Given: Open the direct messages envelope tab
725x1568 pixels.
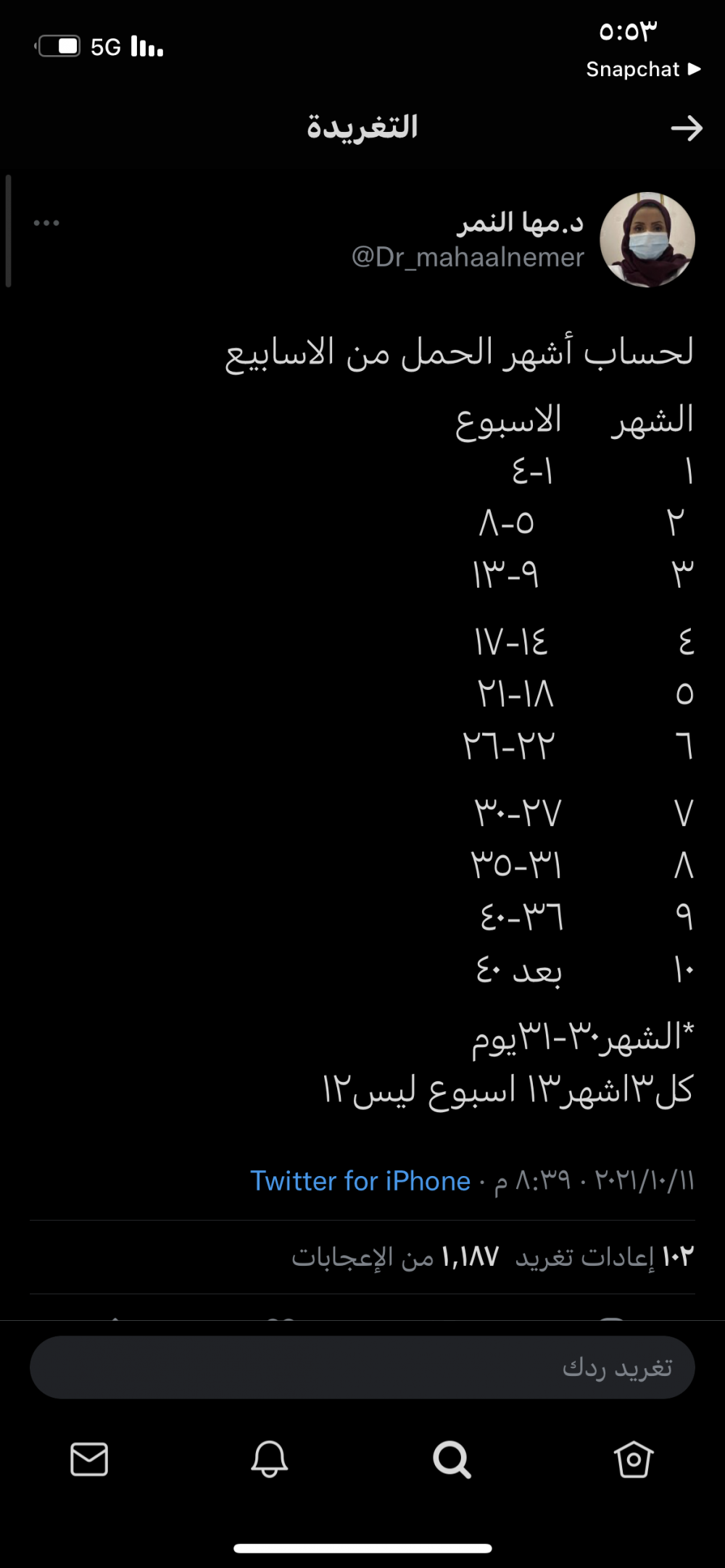Looking at the screenshot, I should [89, 1459].
